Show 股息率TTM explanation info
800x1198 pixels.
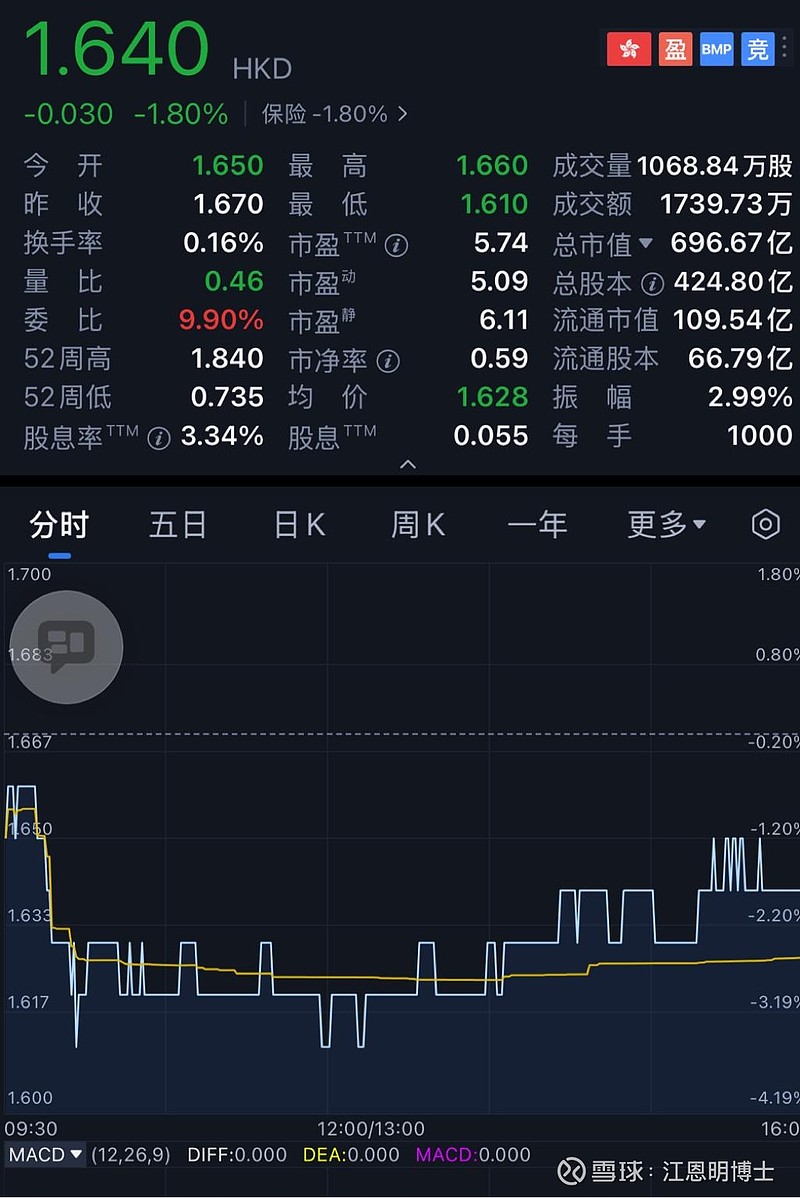coord(158,437)
